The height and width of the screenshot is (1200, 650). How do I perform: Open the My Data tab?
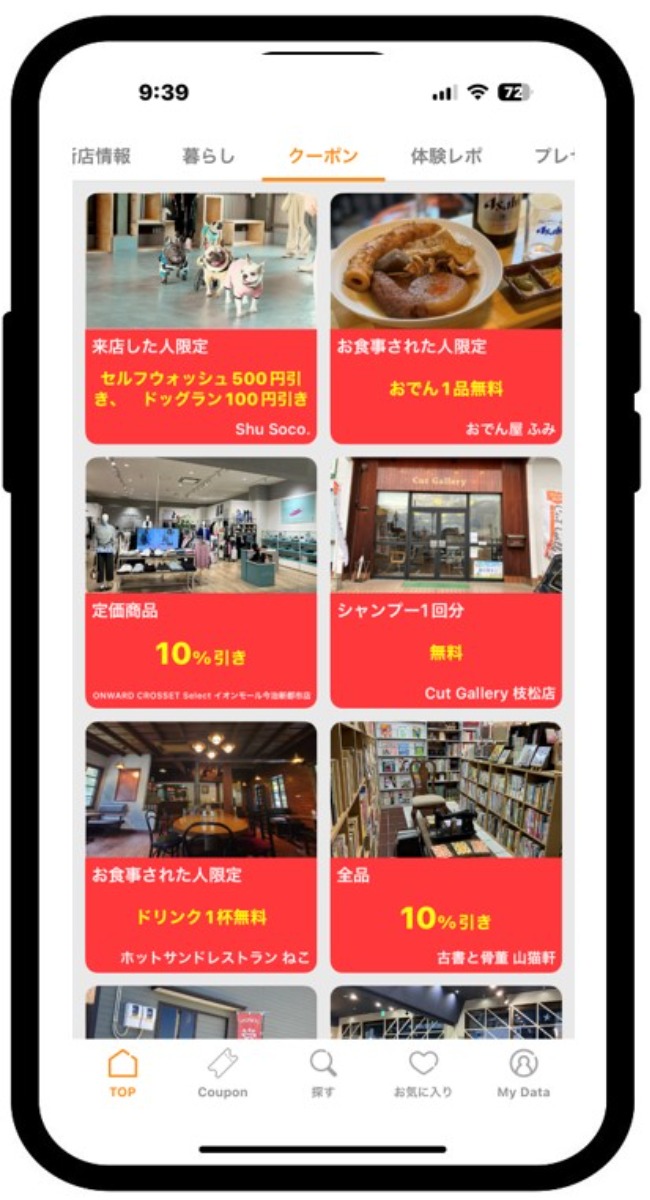(523, 1074)
